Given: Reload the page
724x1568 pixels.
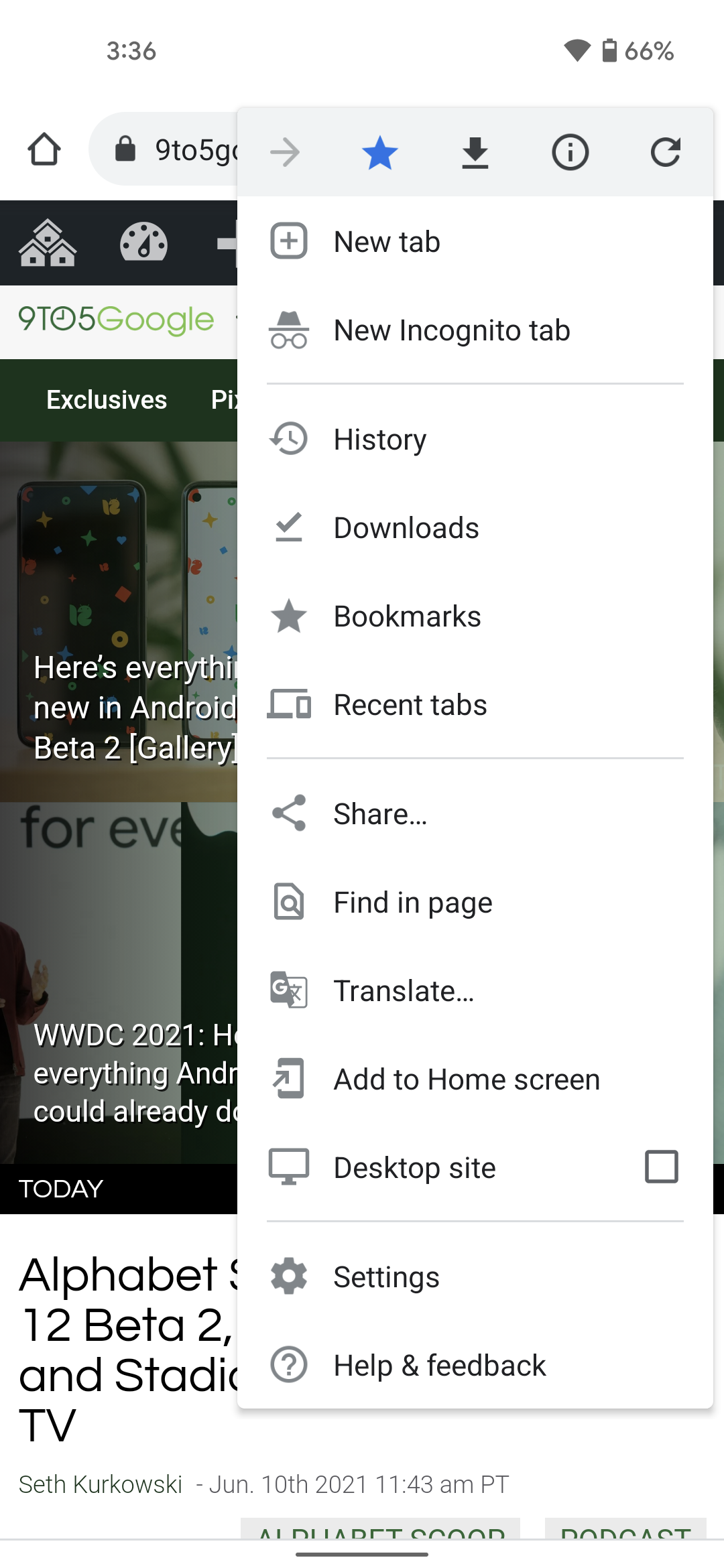Looking at the screenshot, I should [x=665, y=152].
